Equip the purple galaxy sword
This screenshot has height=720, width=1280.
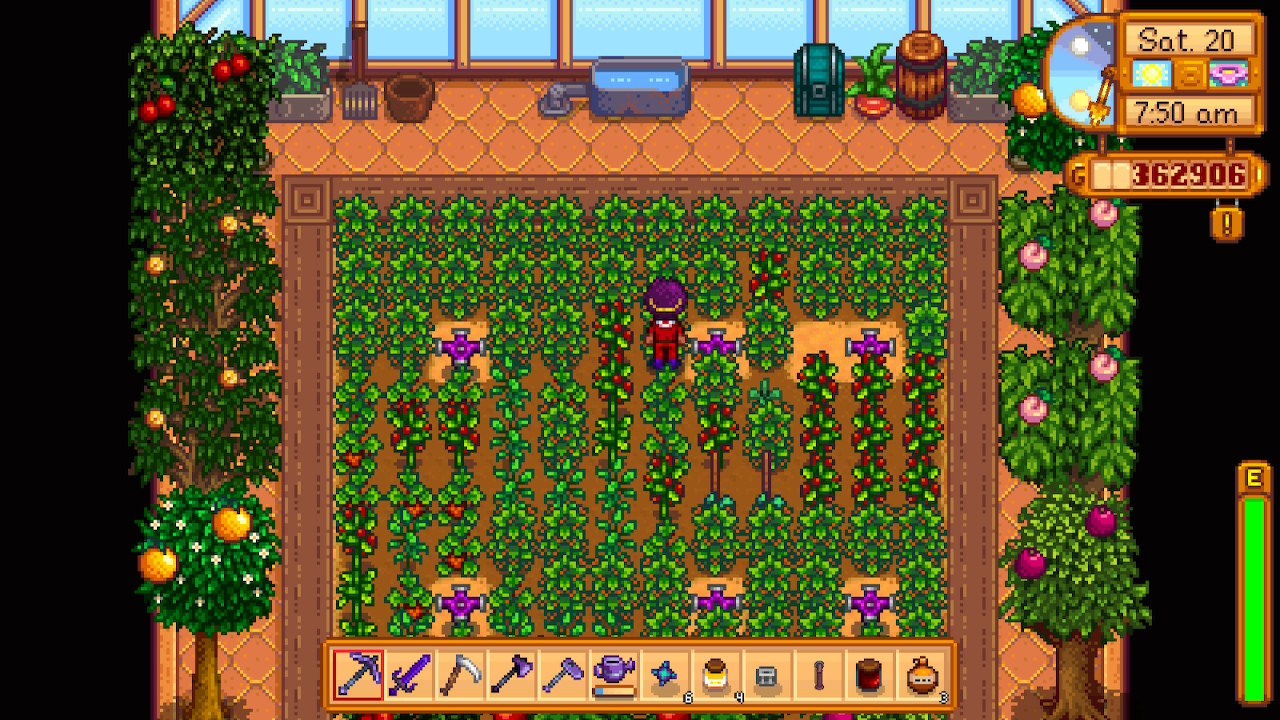pyautogui.click(x=409, y=674)
